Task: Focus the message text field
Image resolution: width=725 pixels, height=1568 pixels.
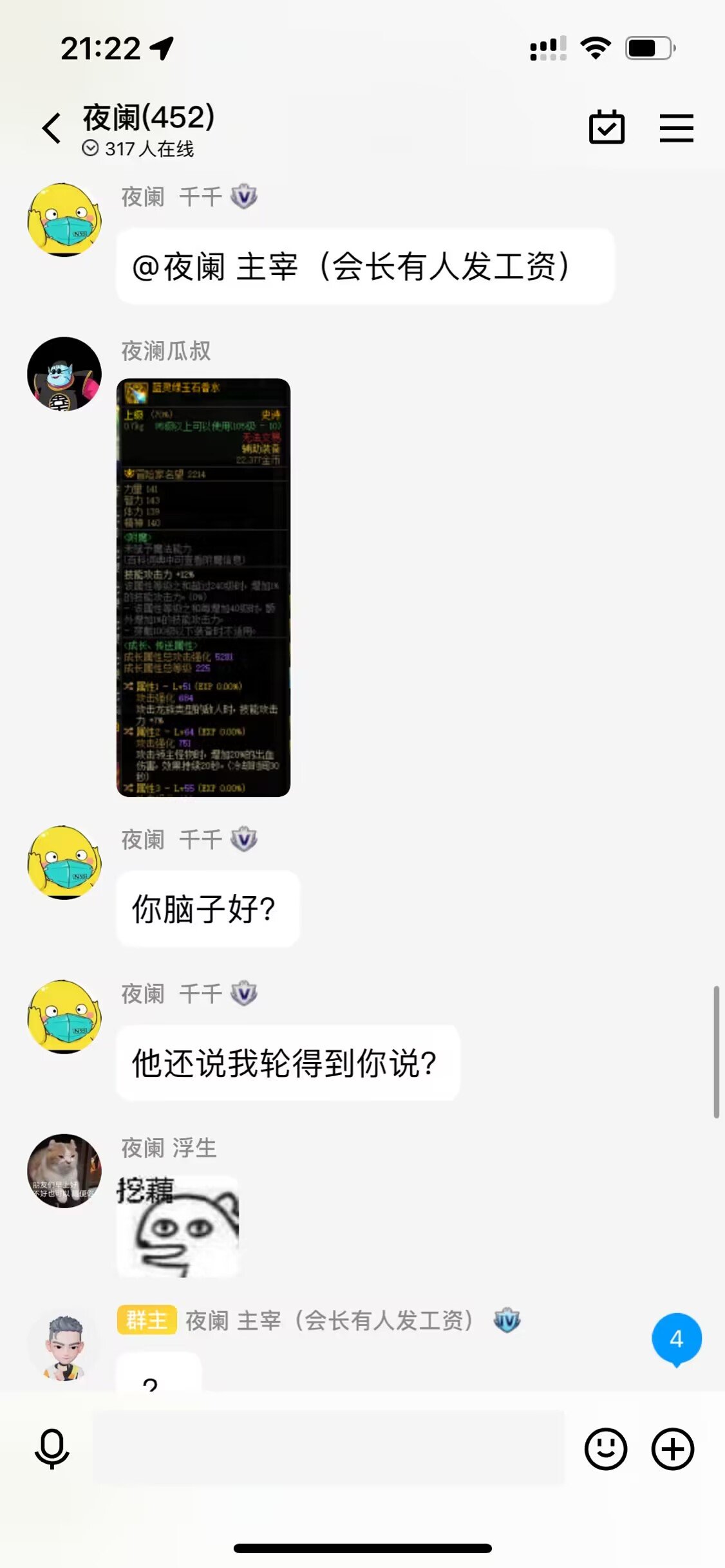Action: (329, 1448)
